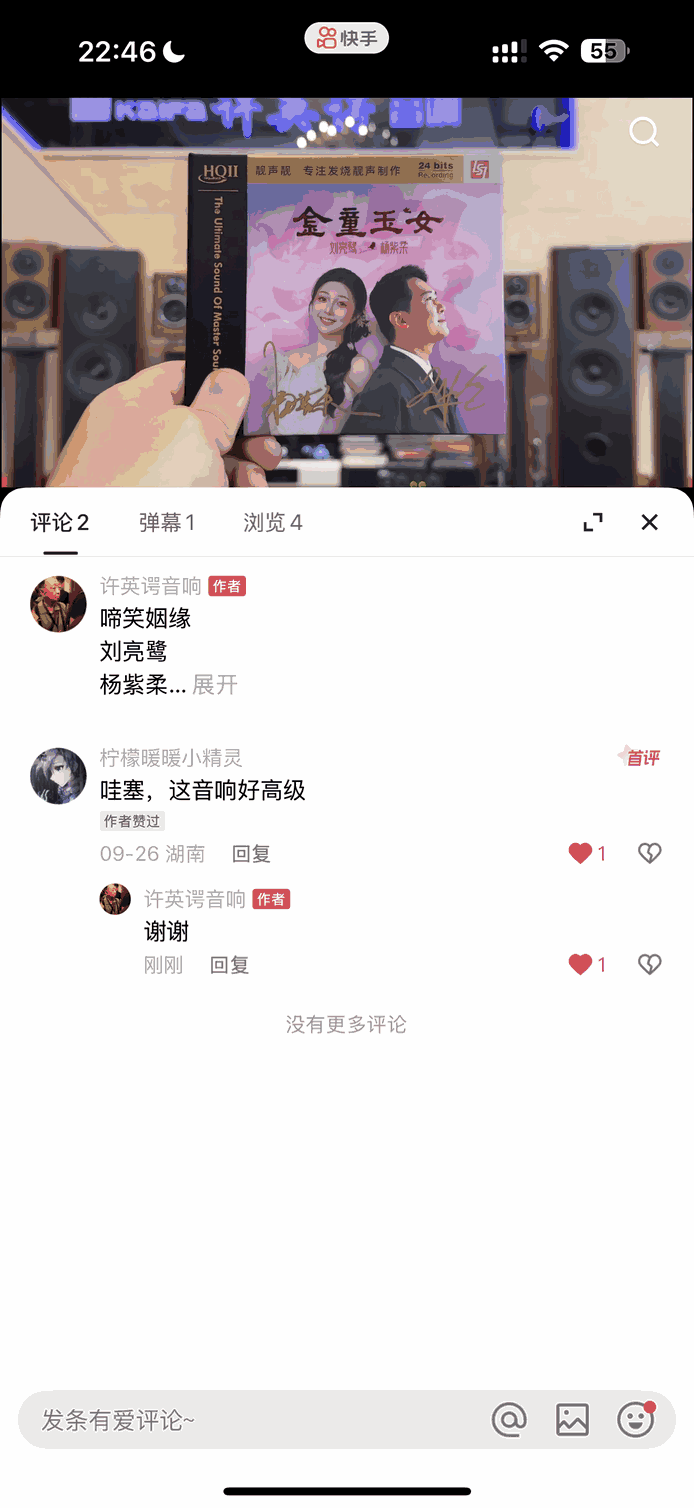Open the search icon over the video
This screenshot has height=1508, width=694.
[x=644, y=132]
